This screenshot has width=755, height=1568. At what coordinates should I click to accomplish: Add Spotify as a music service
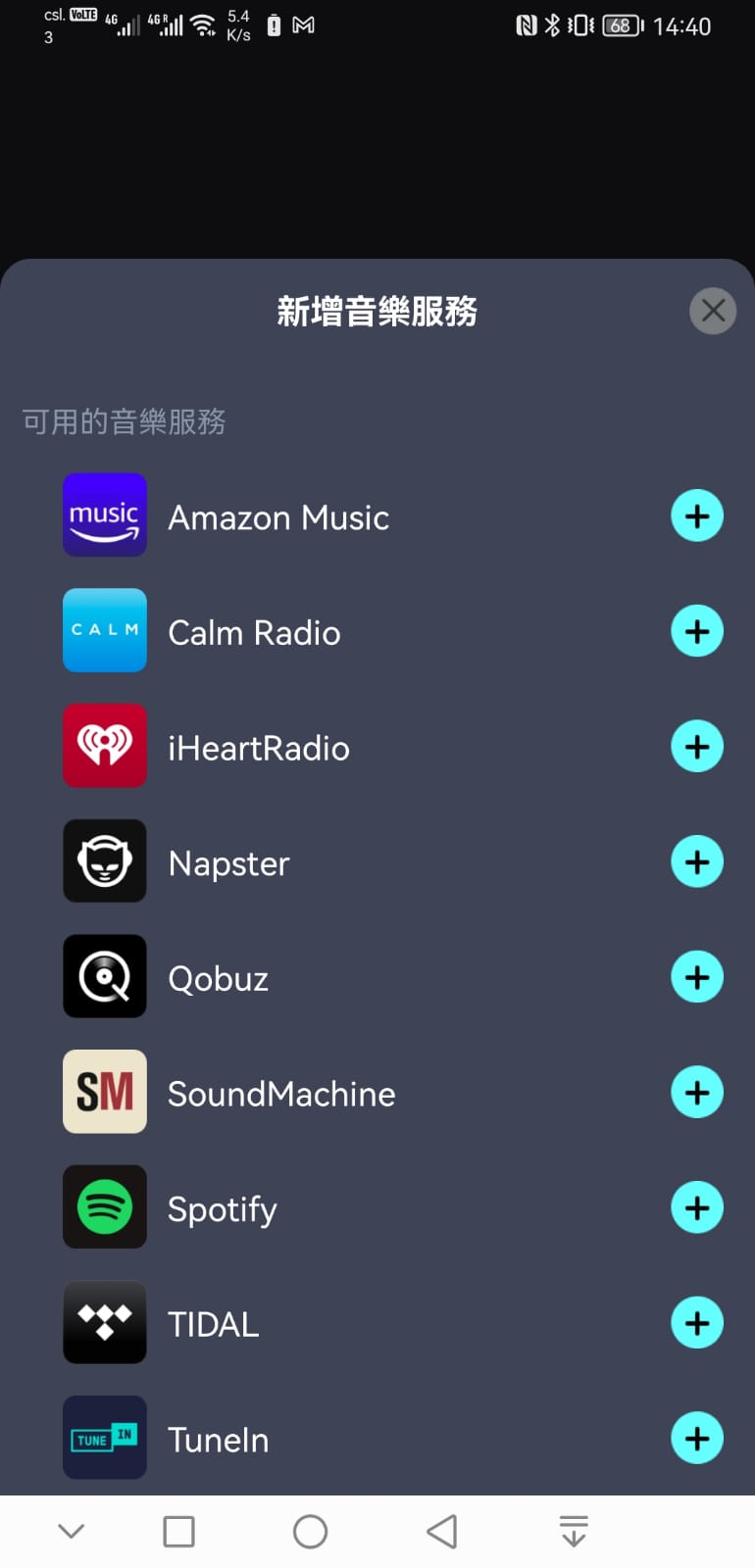click(697, 1207)
